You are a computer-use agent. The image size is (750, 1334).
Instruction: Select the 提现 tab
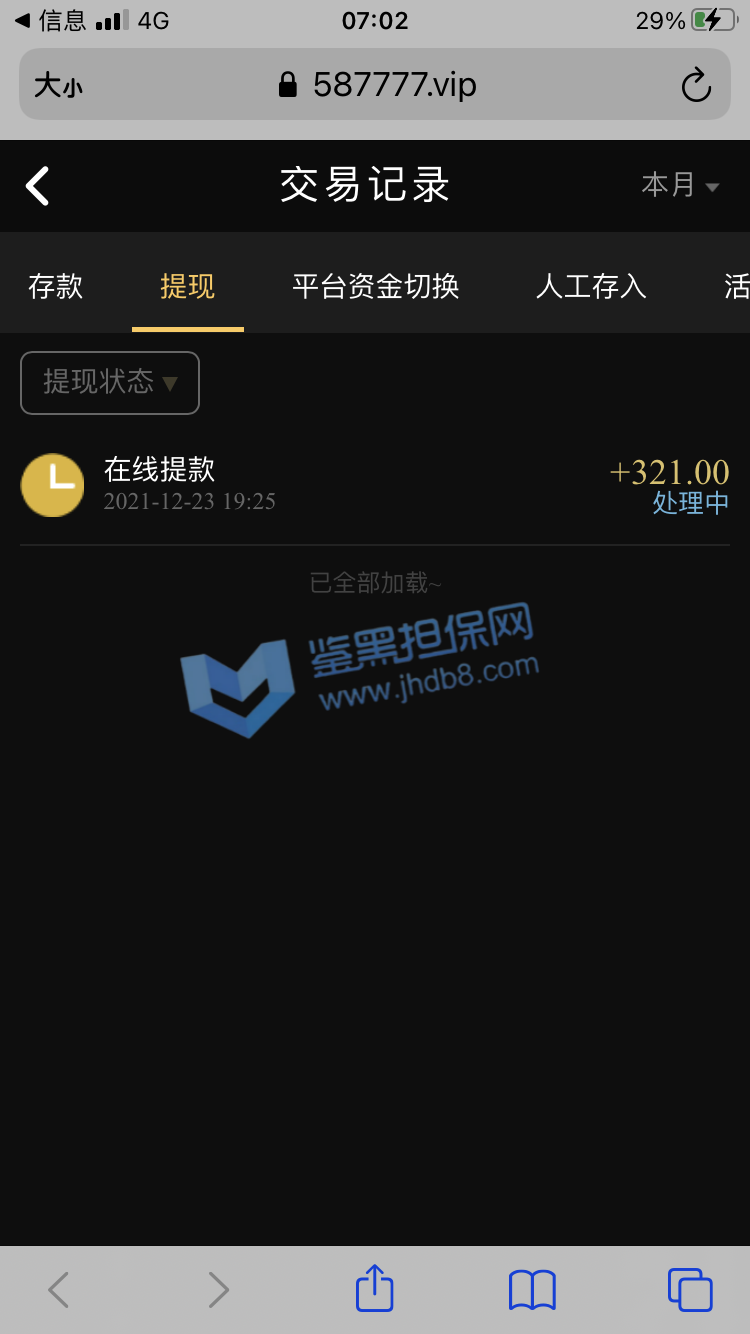click(x=188, y=287)
